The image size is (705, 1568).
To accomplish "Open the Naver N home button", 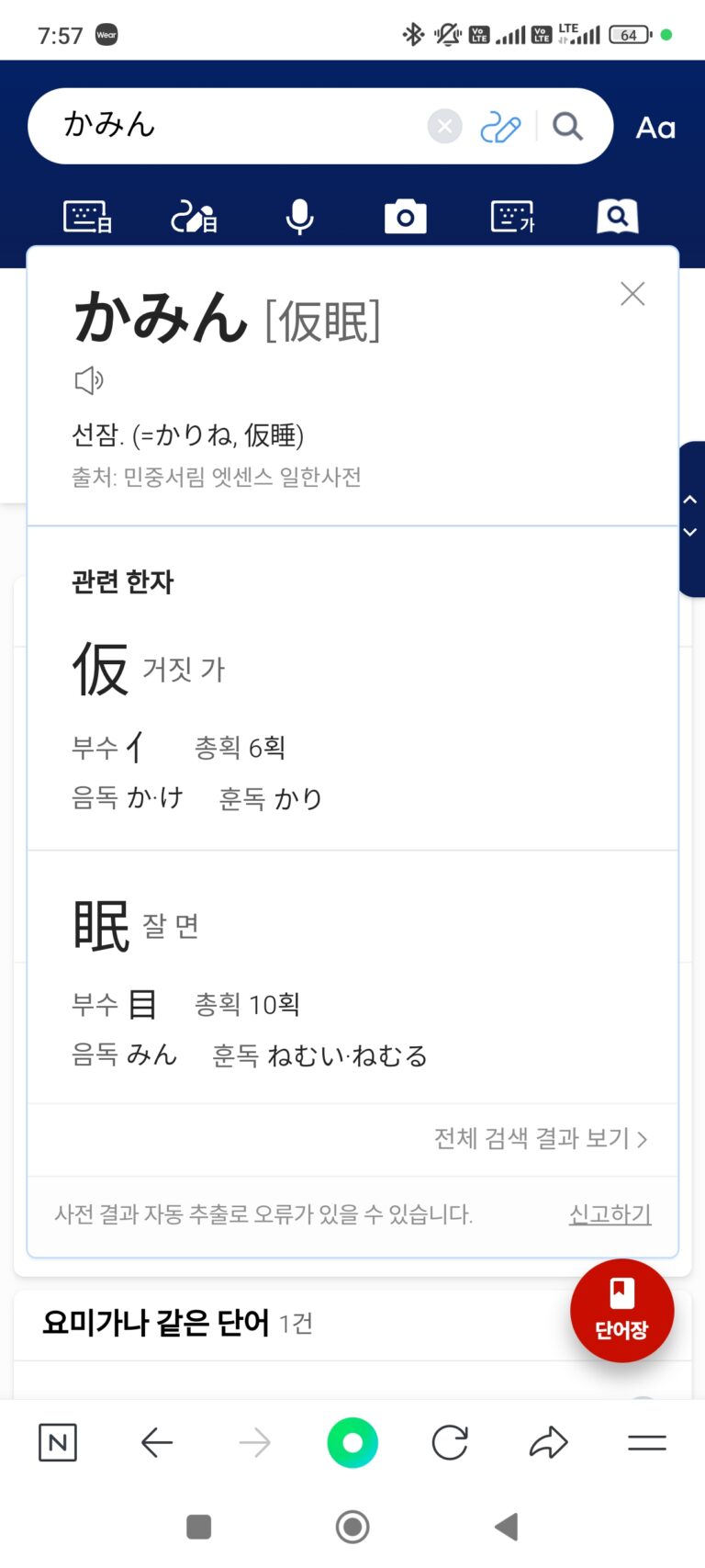I will (x=58, y=1443).
